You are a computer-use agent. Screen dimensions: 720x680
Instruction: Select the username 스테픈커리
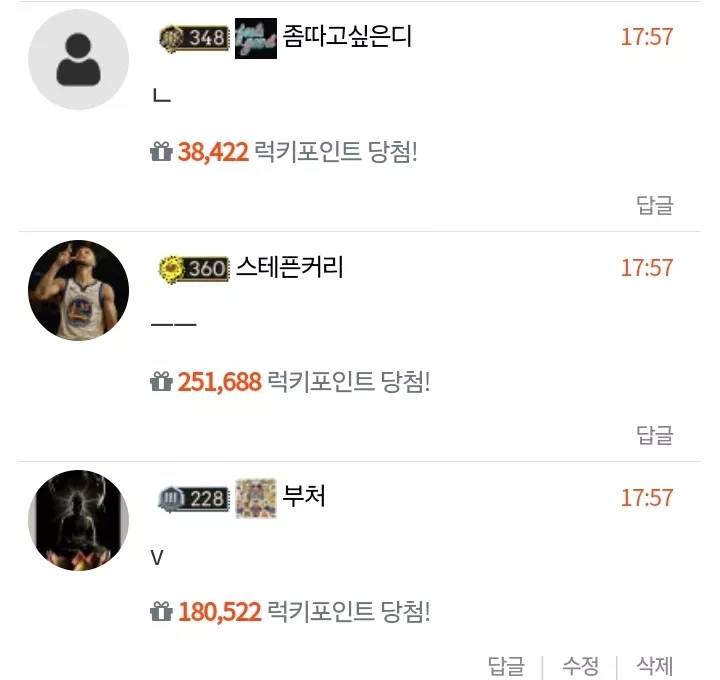click(290, 268)
